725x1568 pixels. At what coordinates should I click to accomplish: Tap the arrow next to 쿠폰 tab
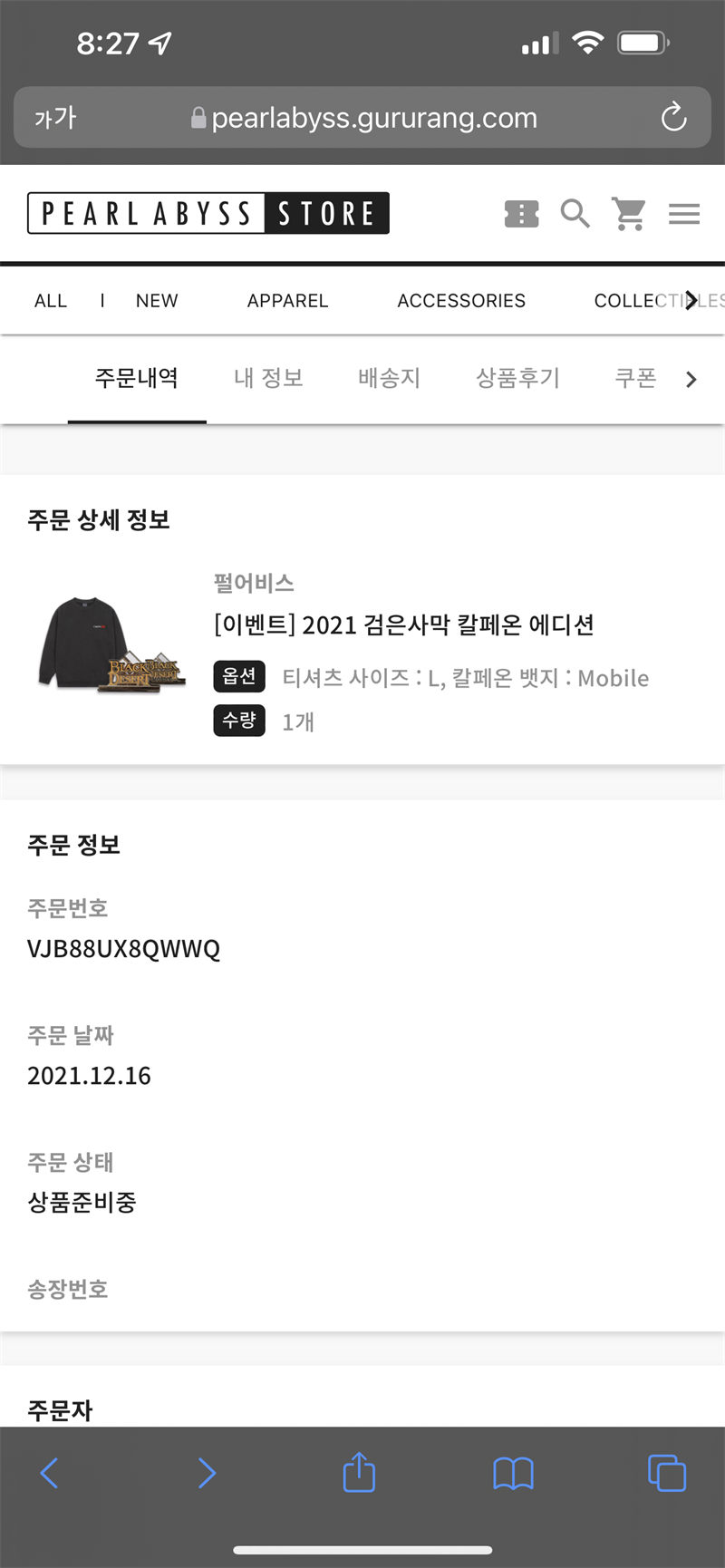691,379
